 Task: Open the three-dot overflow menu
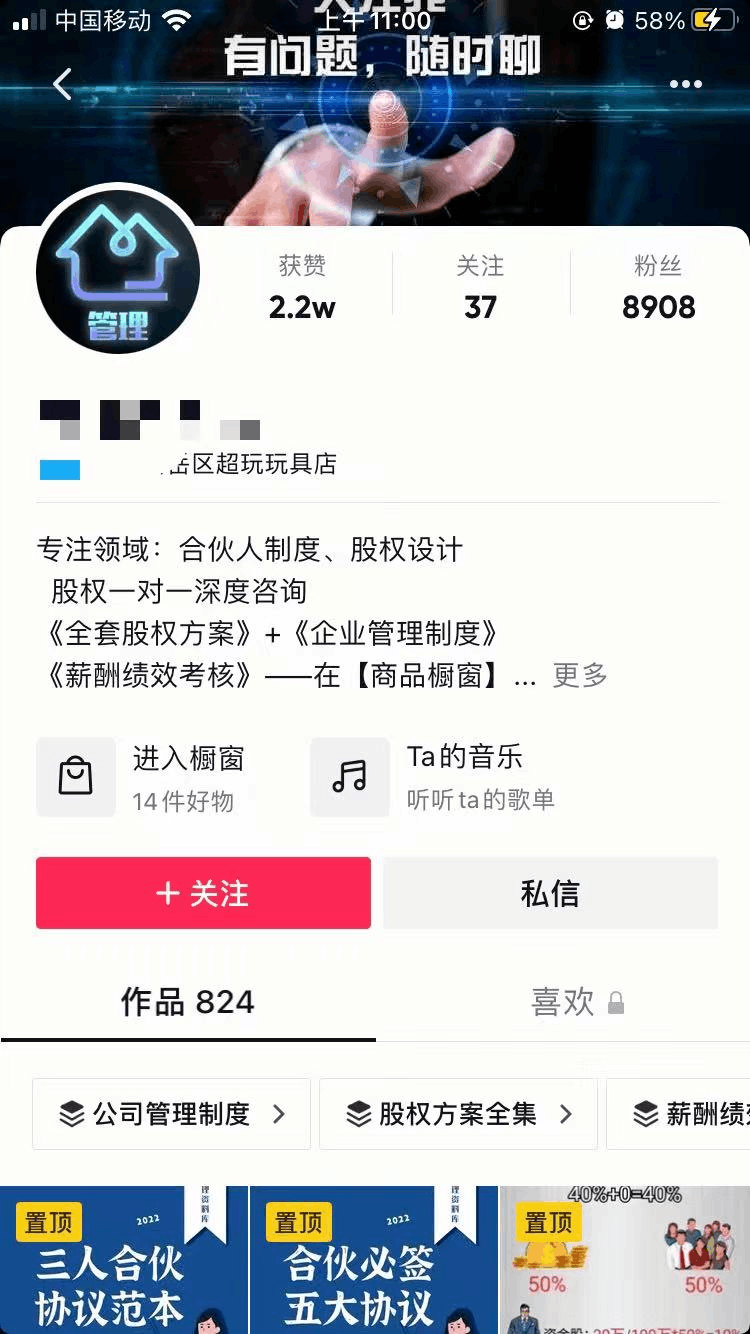pos(686,84)
